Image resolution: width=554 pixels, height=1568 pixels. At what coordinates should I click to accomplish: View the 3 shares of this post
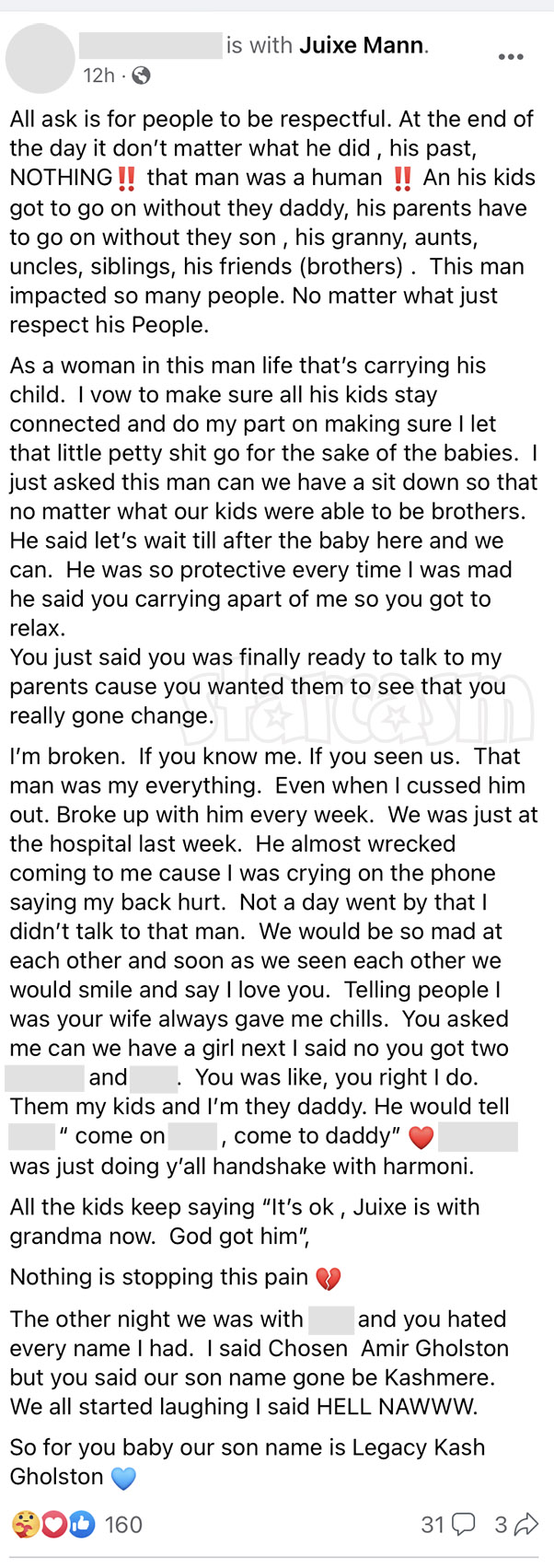click(515, 1524)
